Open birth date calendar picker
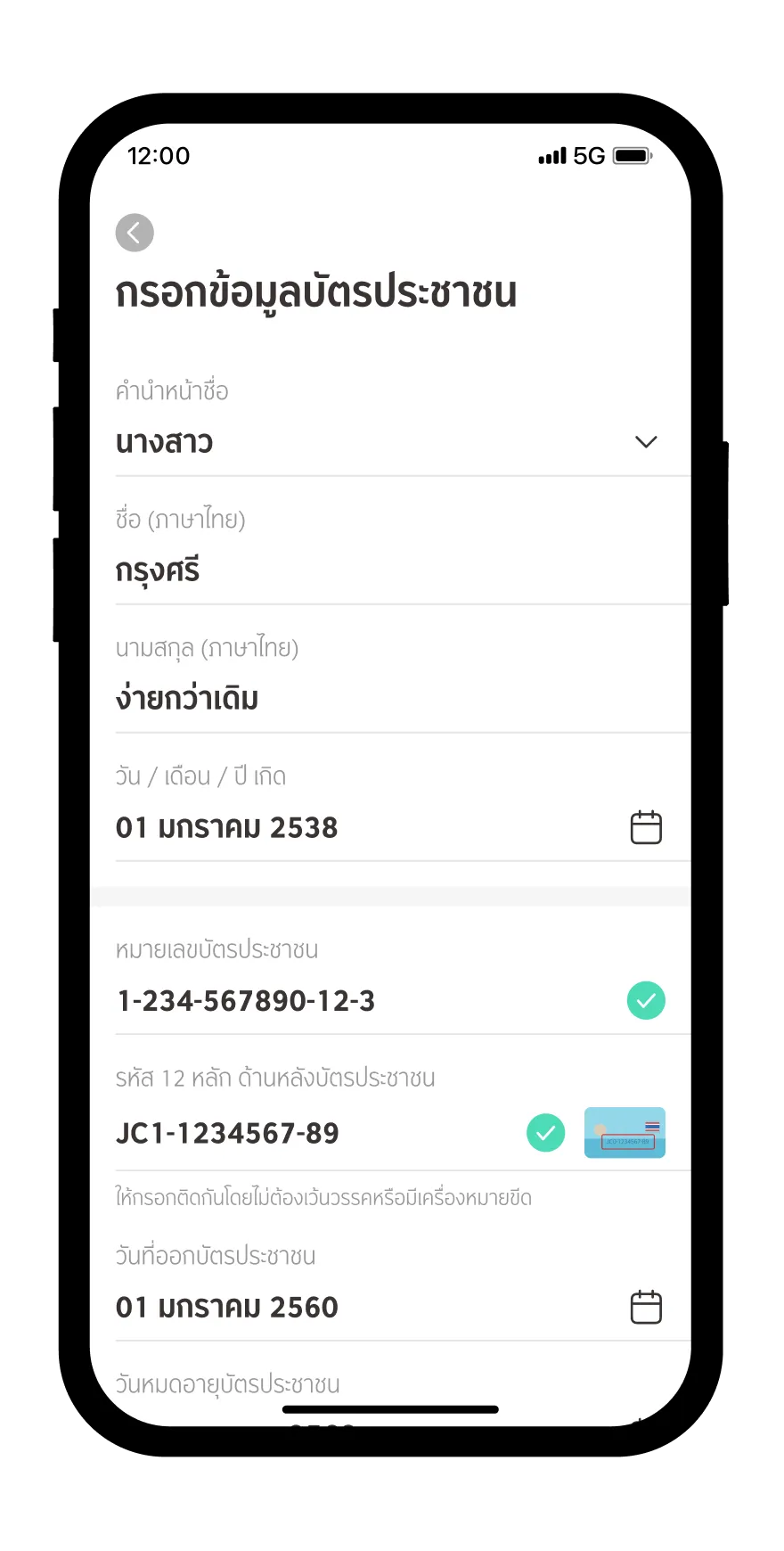Image resolution: width=784 pixels, height=1551 pixels. [x=646, y=827]
